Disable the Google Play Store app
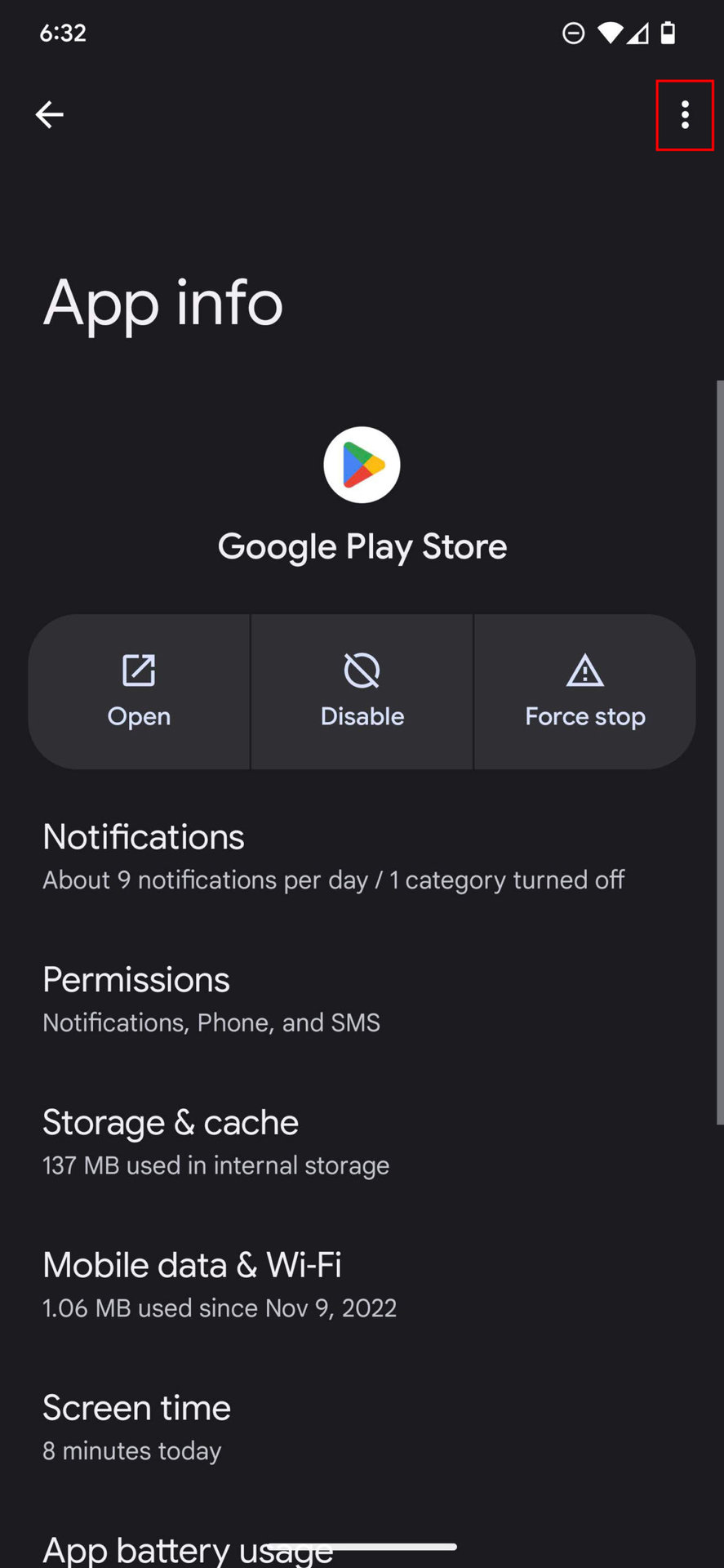724x1568 pixels. click(x=362, y=692)
